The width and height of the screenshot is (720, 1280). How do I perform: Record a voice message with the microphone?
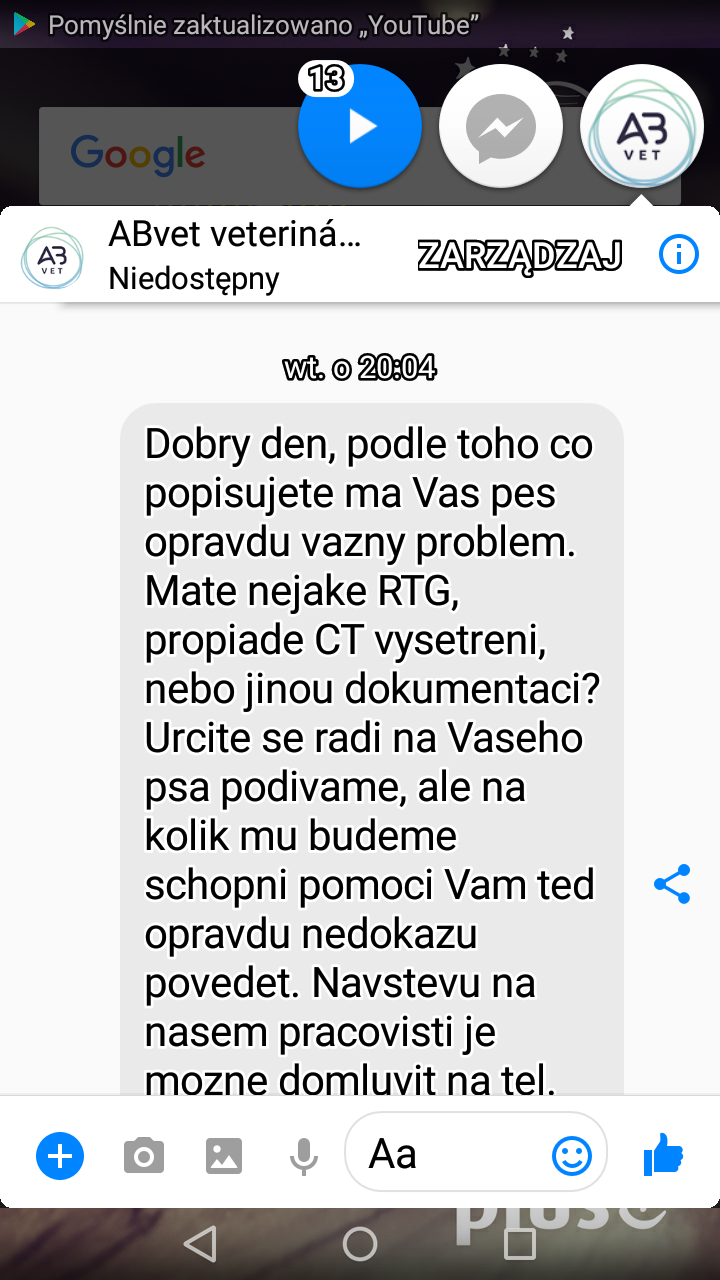(303, 1157)
